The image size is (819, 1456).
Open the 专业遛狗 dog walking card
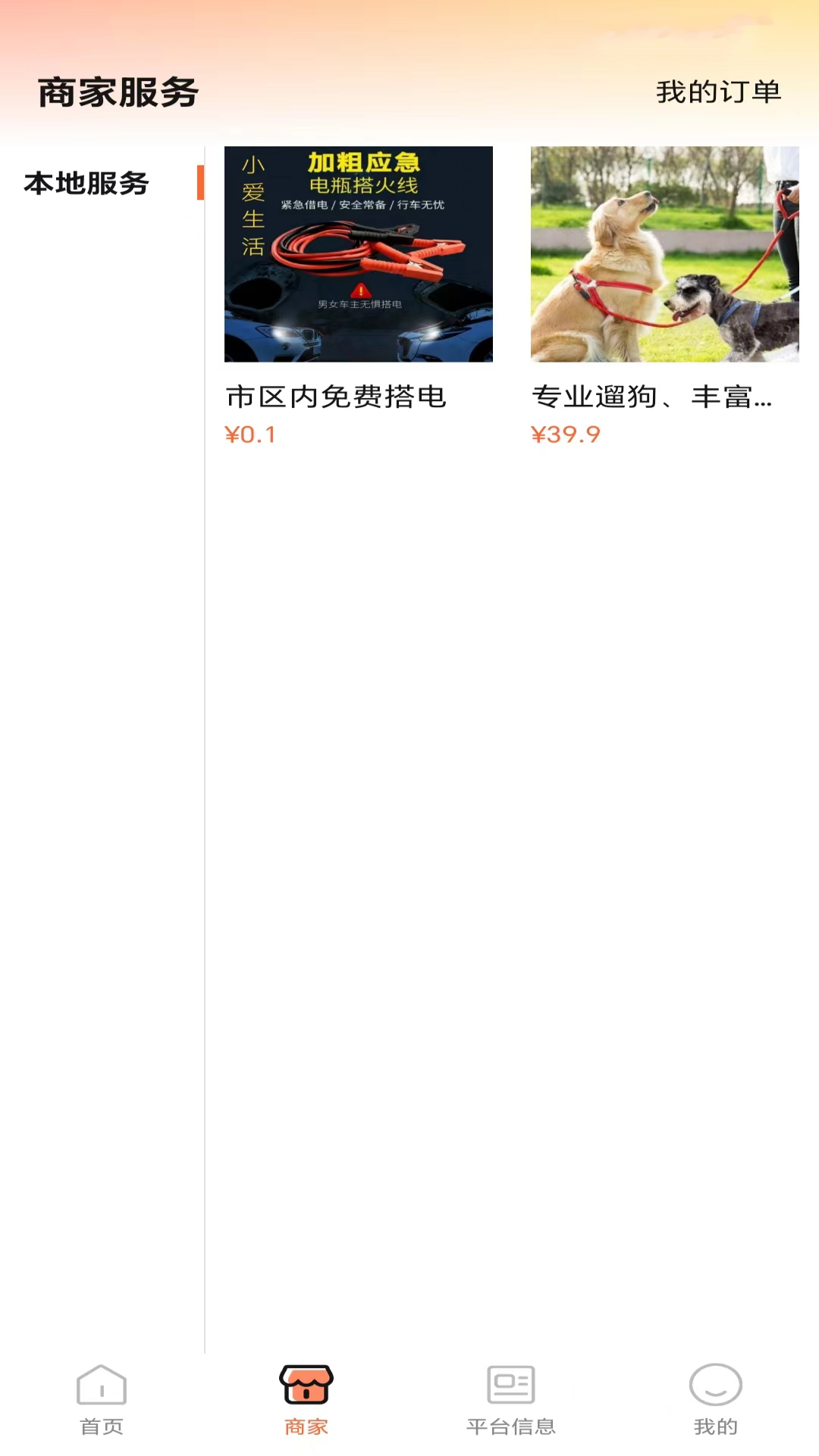pos(664,296)
